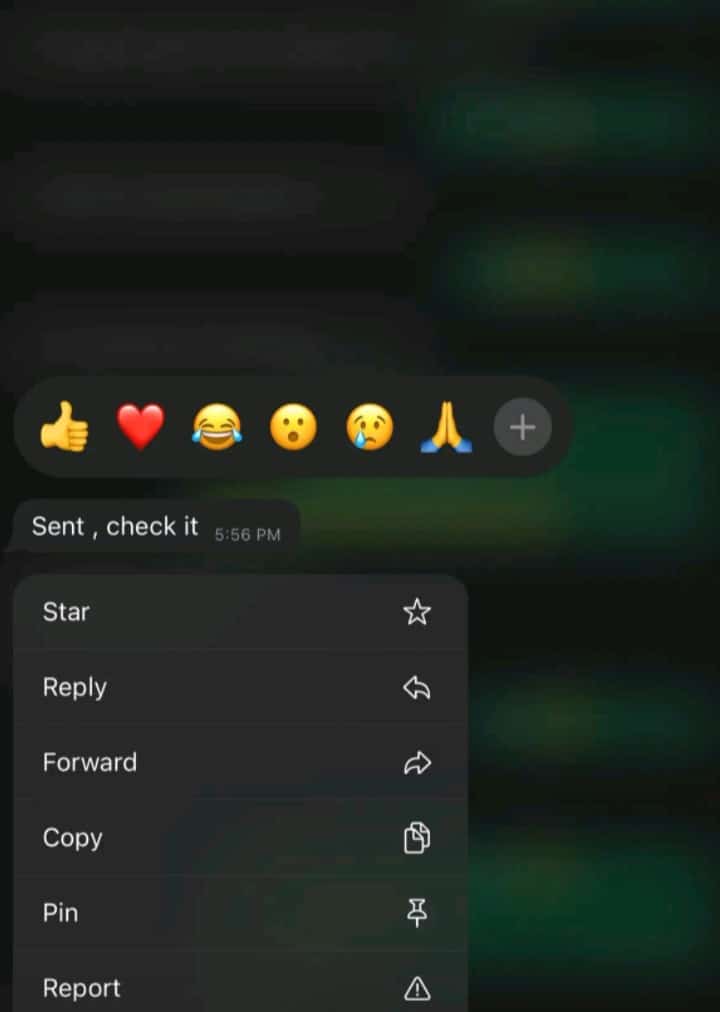Screen dimensions: 720x1012
Task: Report this message
Action: tap(240, 987)
